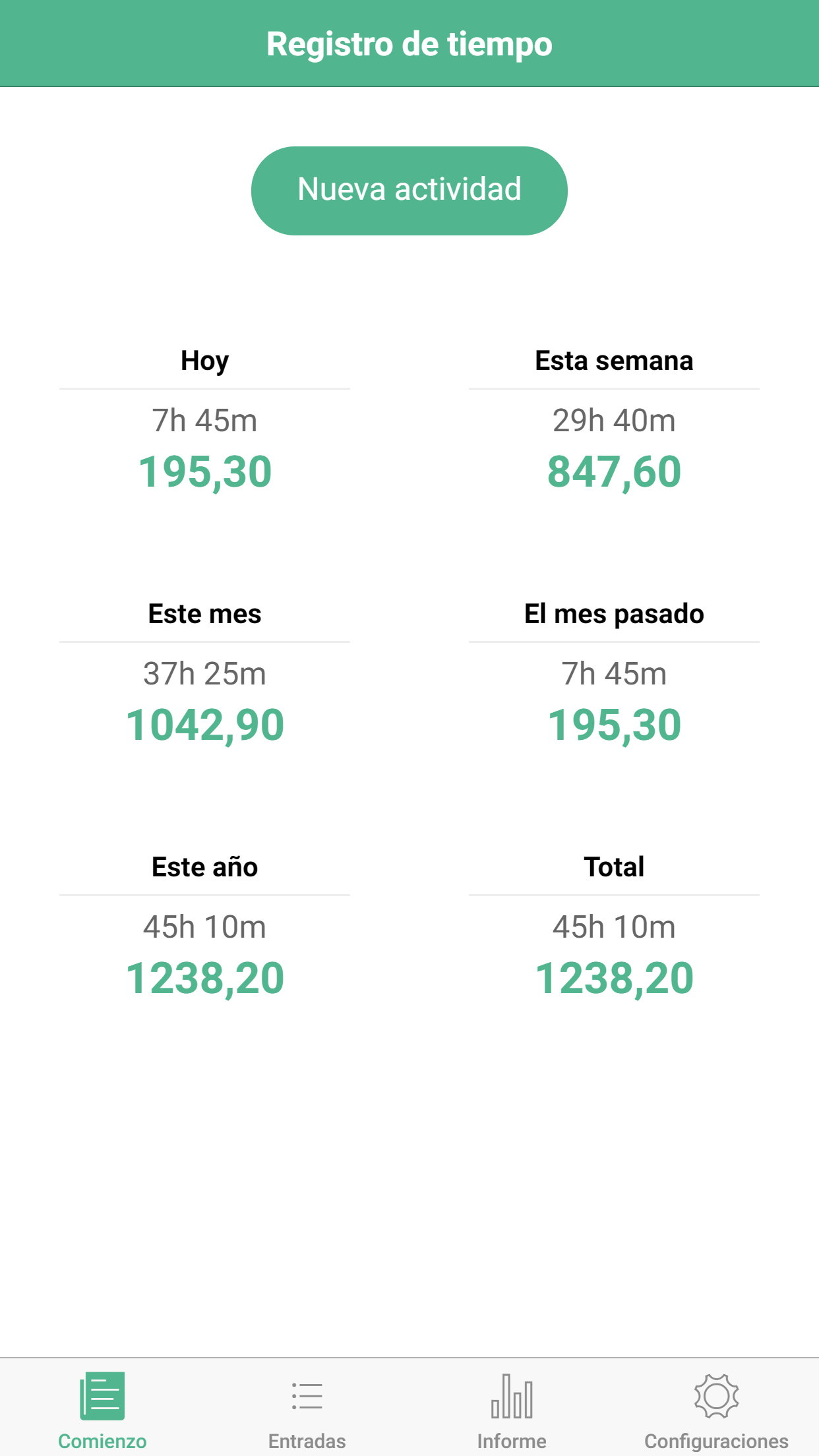Tap the Nueva actividad button

coord(409,191)
